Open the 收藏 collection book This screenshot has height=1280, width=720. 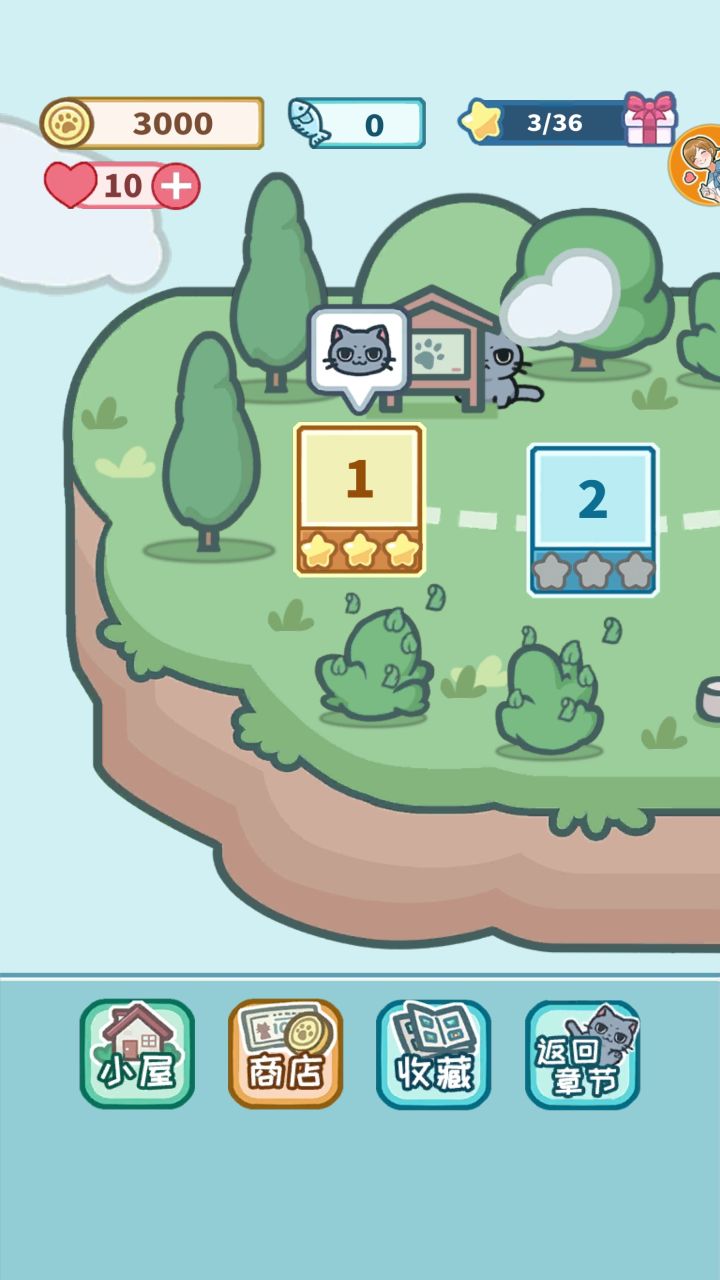click(x=433, y=1054)
